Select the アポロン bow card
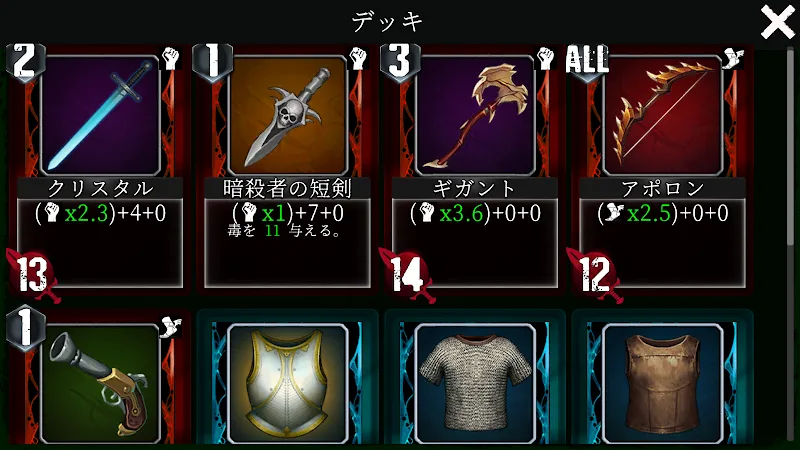800x450 pixels. click(x=662, y=170)
